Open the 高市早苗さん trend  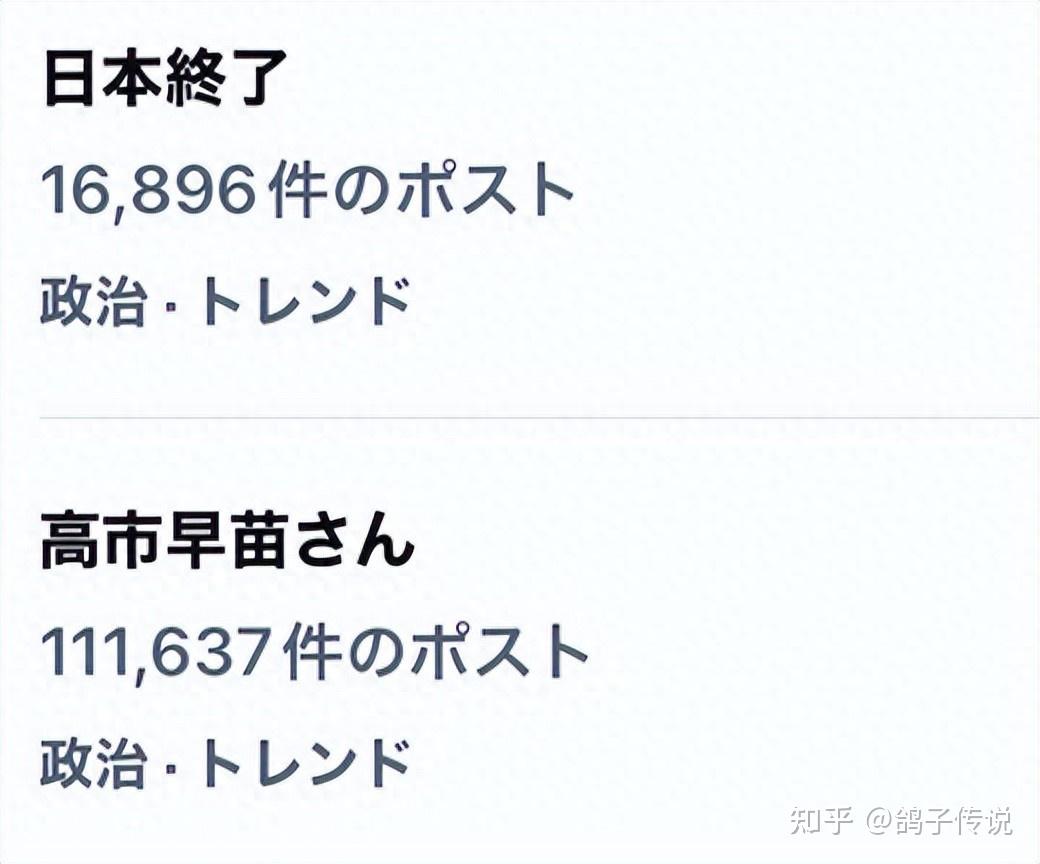point(227,545)
